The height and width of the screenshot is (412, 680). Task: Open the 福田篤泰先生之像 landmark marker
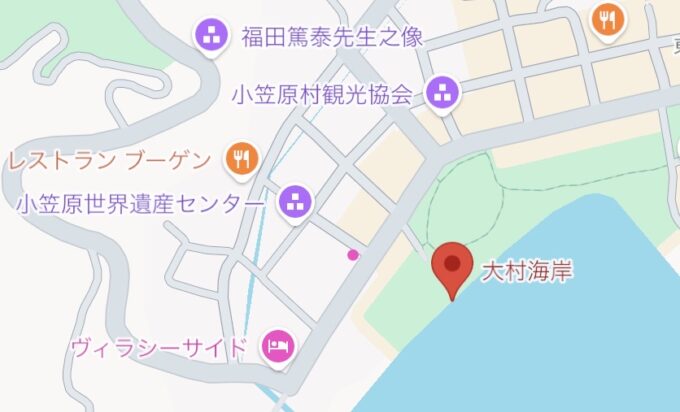coord(211,37)
